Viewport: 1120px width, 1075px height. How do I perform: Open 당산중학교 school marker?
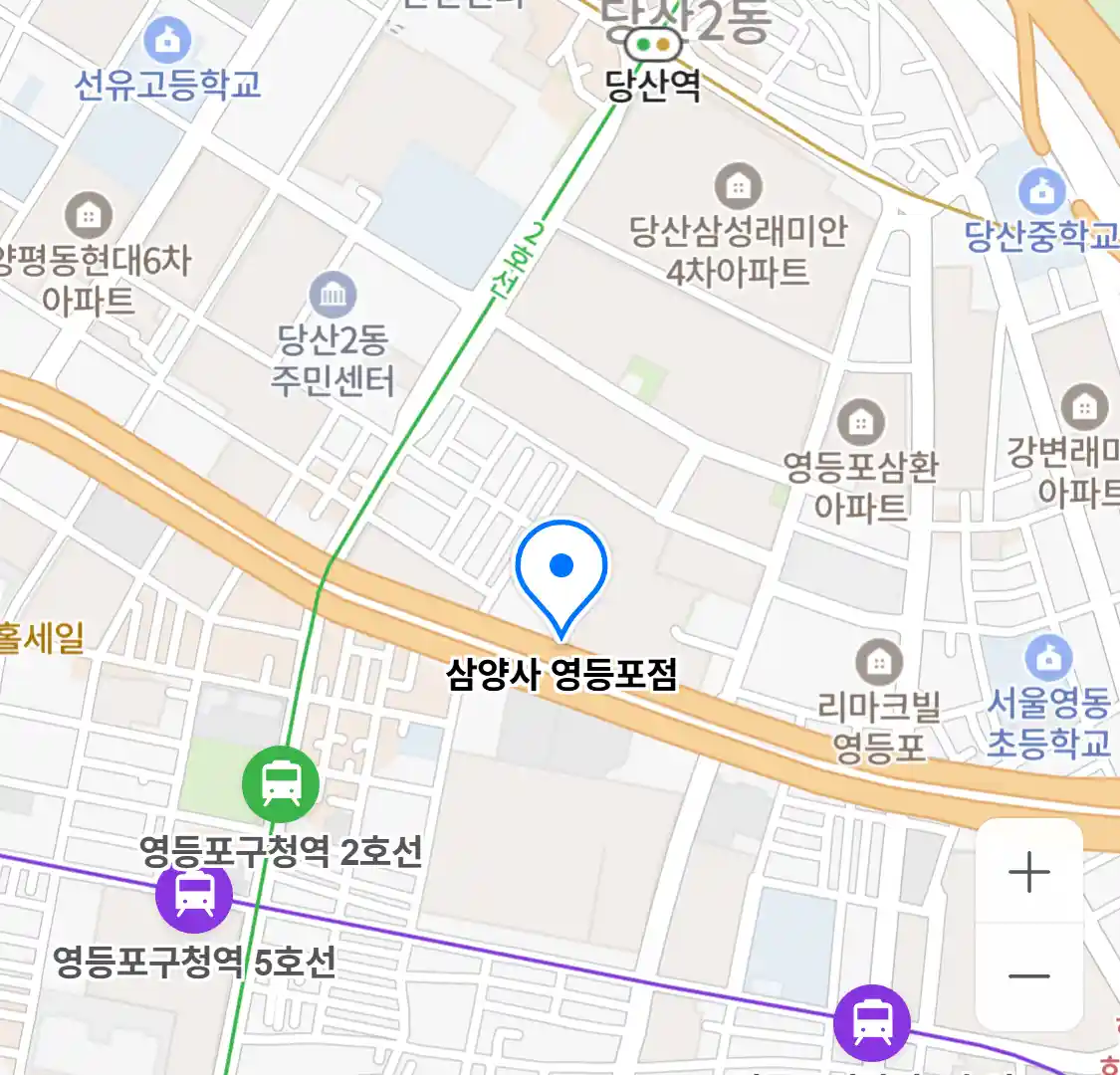[1041, 190]
